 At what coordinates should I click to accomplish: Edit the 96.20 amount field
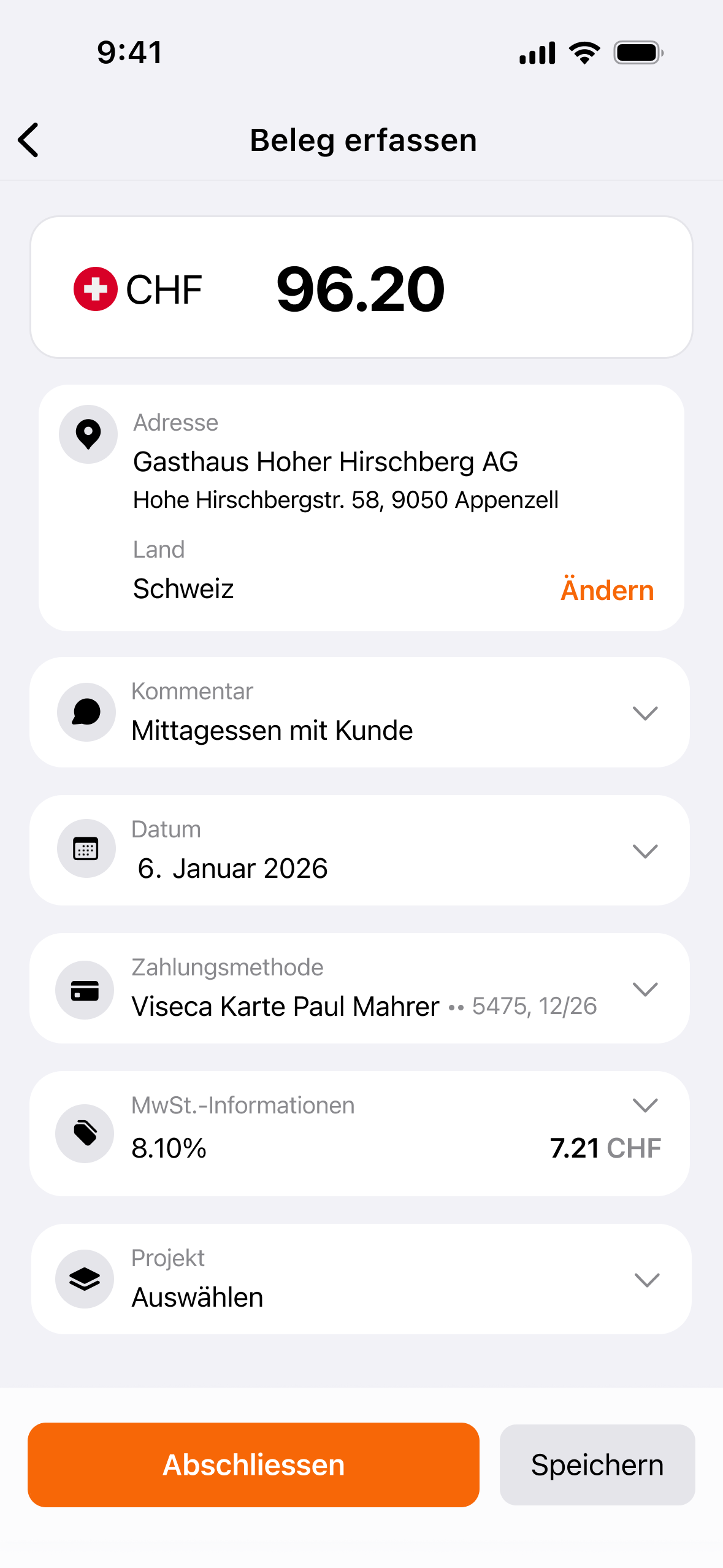tap(361, 289)
